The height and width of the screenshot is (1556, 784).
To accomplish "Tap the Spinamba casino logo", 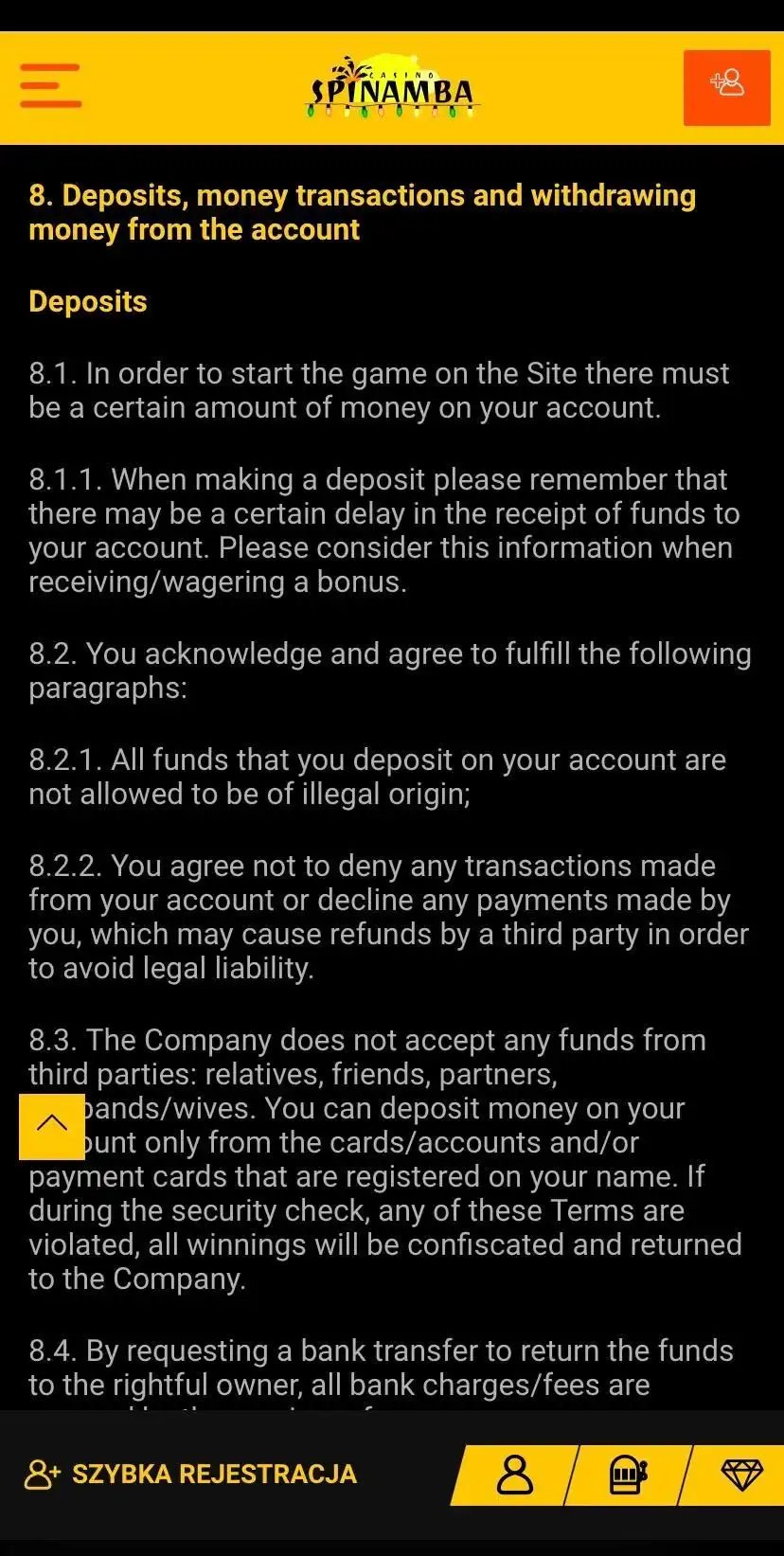I will pos(392,88).
